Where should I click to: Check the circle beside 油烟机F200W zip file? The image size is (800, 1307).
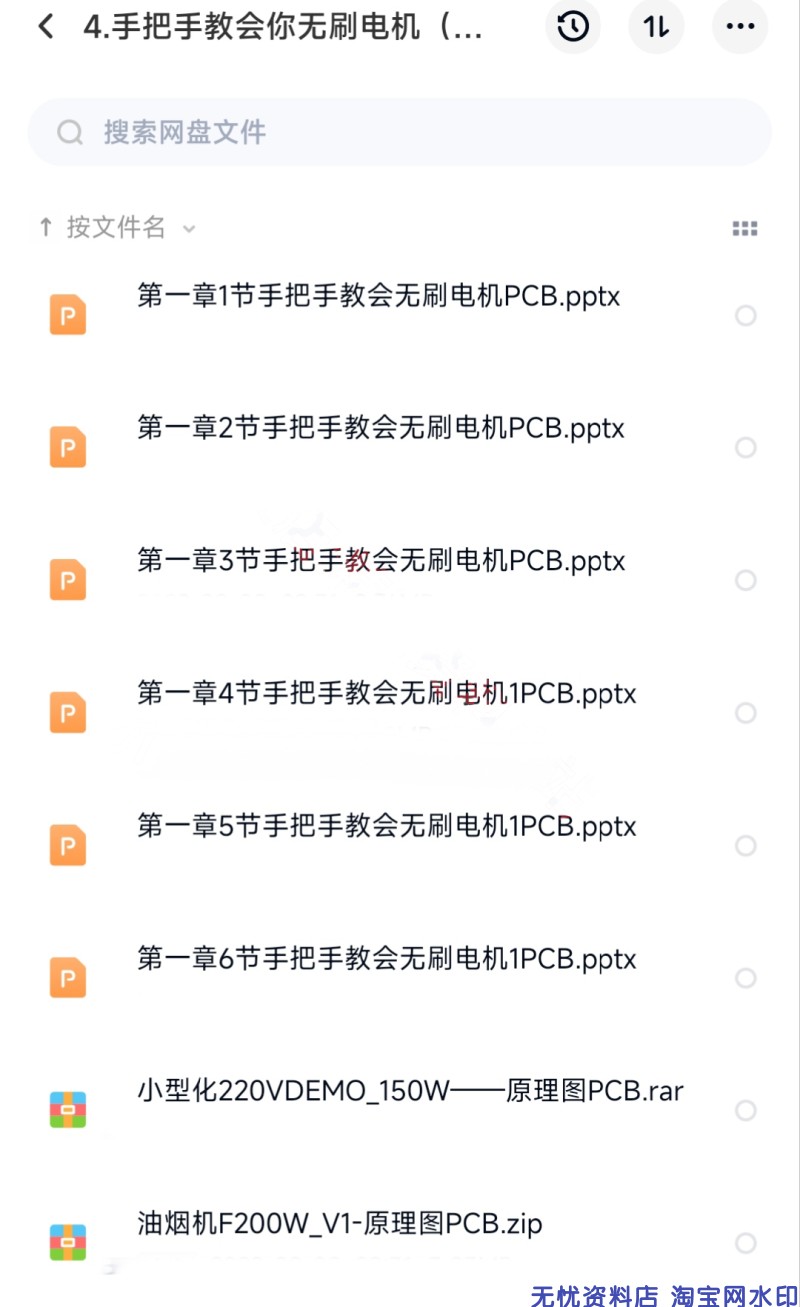745,1243
